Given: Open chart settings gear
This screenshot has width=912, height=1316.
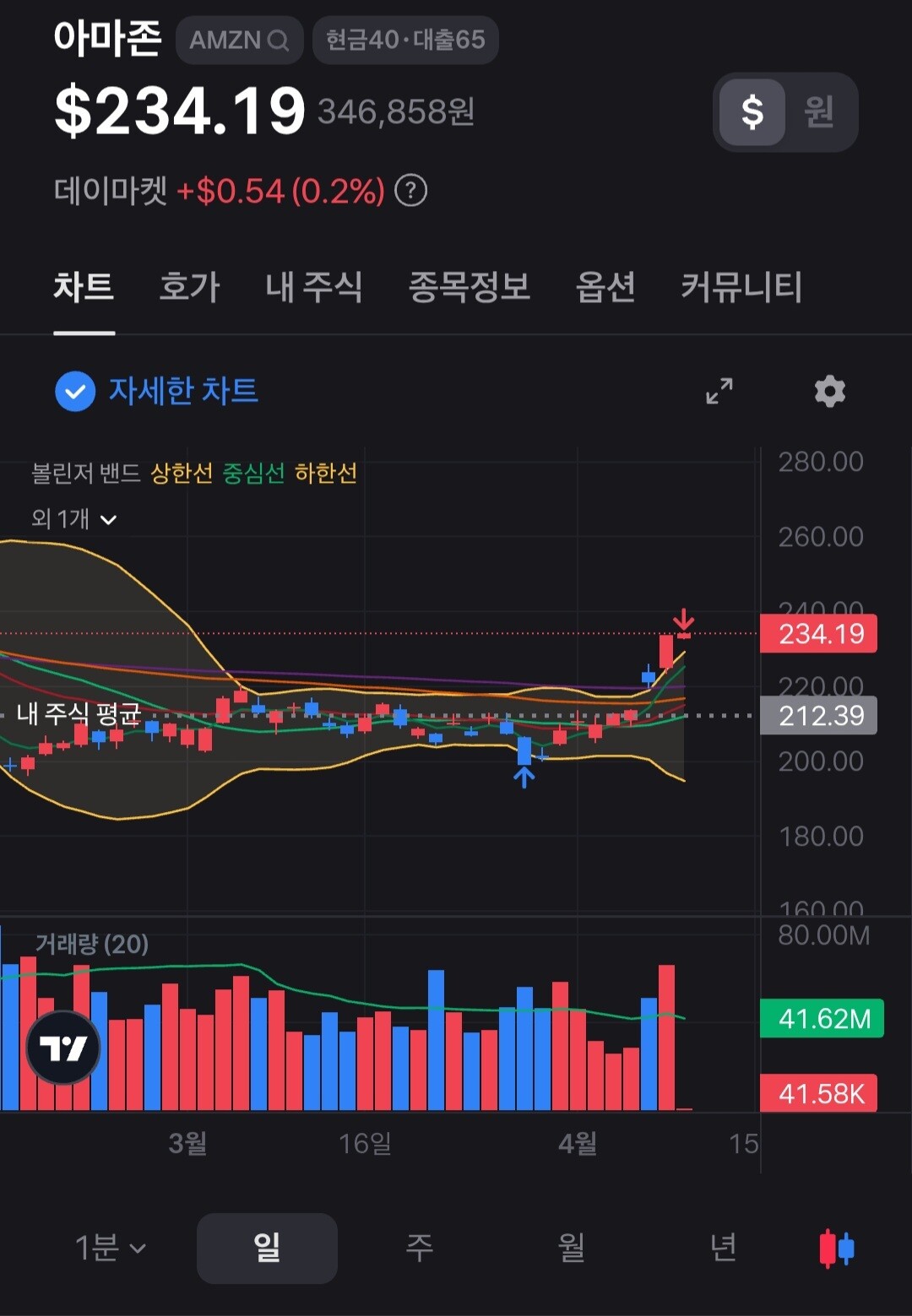Looking at the screenshot, I should 830,391.
